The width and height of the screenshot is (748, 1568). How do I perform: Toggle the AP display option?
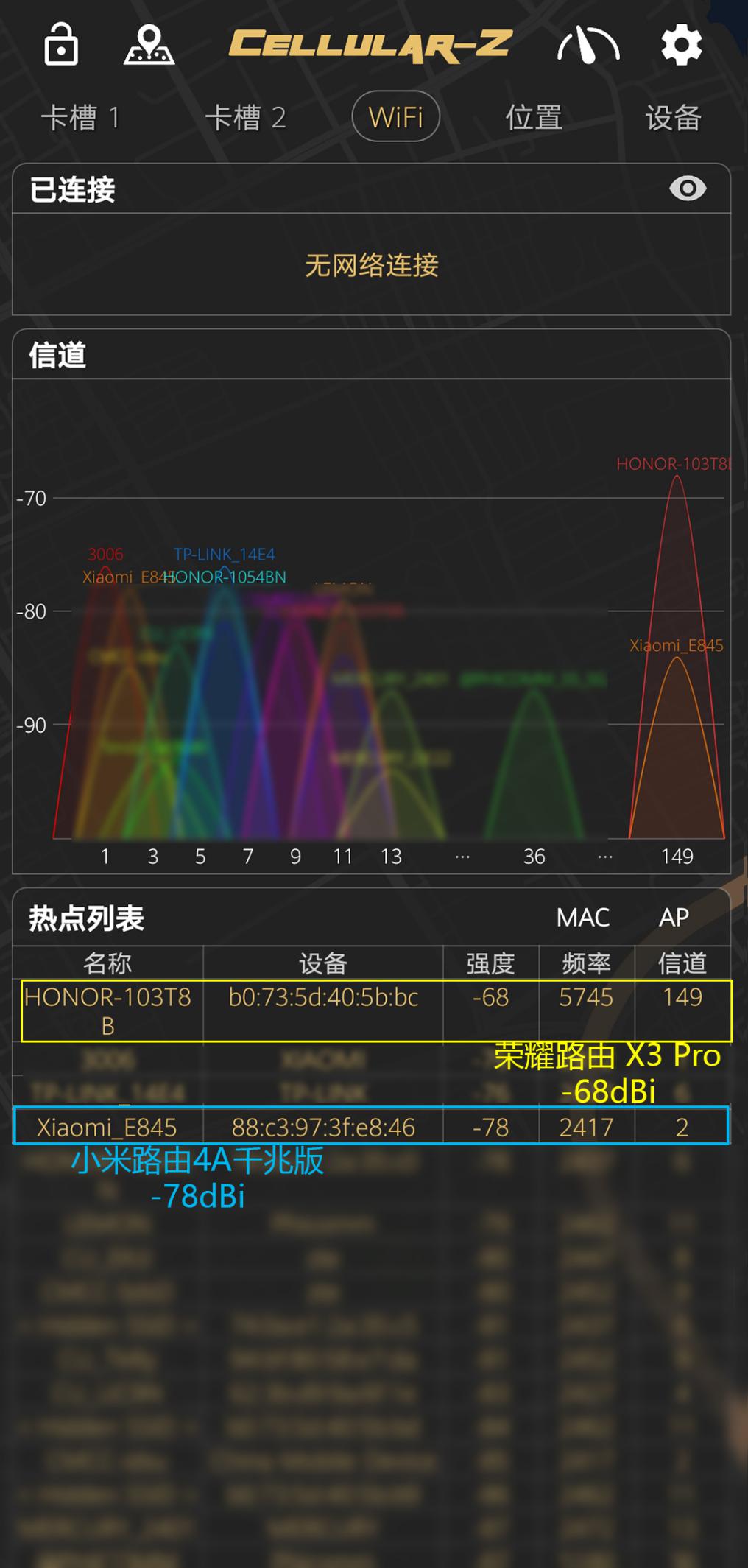tap(673, 918)
